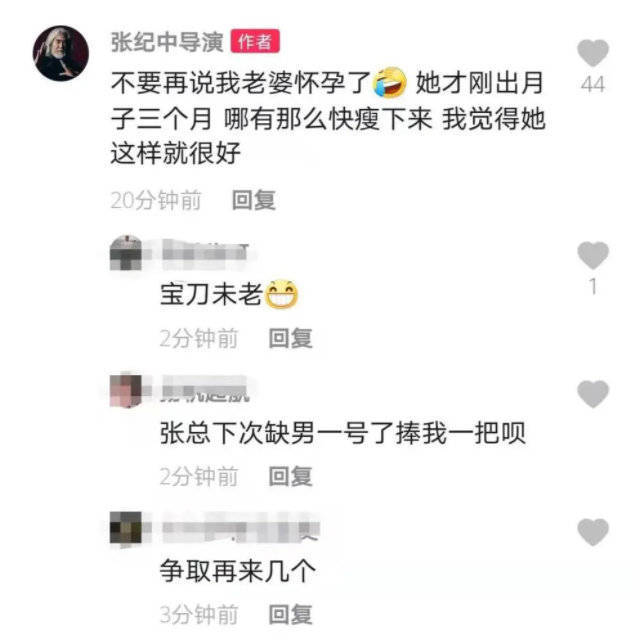Reply to the 张总下次缺男一号 comment
Viewport: 644px width, 640px height.
point(290,476)
